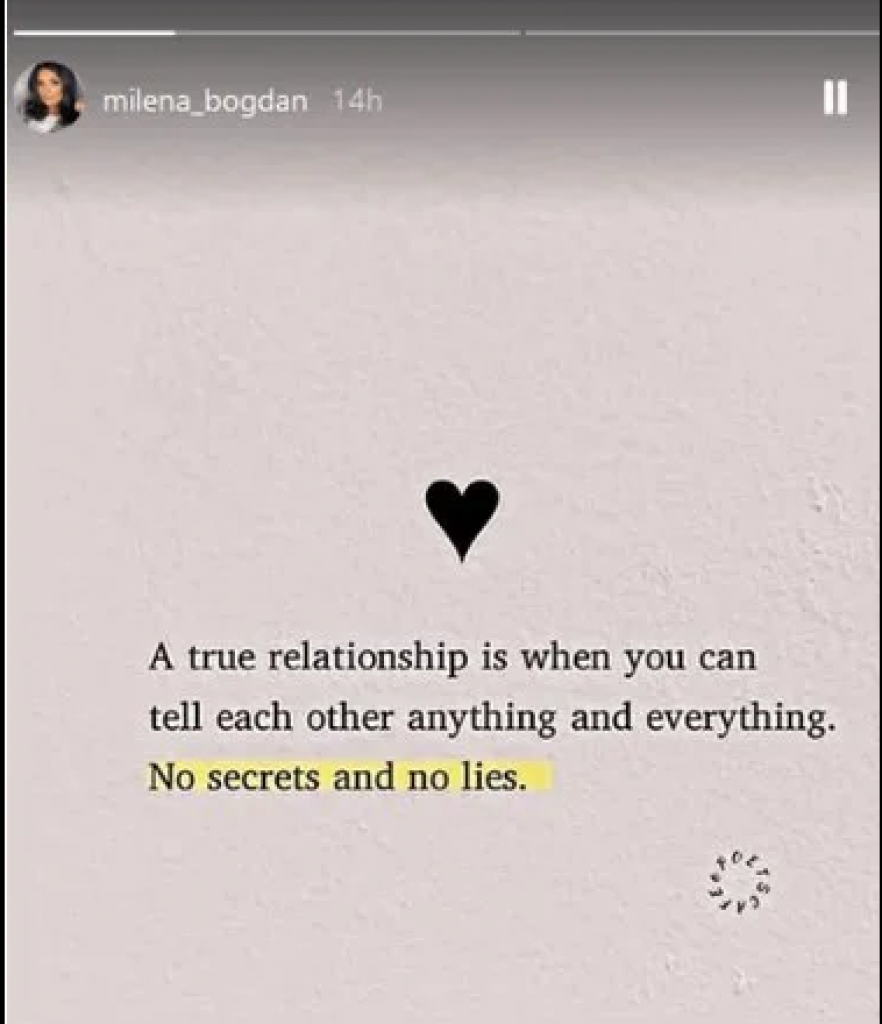Pause the story playback
The image size is (882, 1024).
tap(835, 98)
